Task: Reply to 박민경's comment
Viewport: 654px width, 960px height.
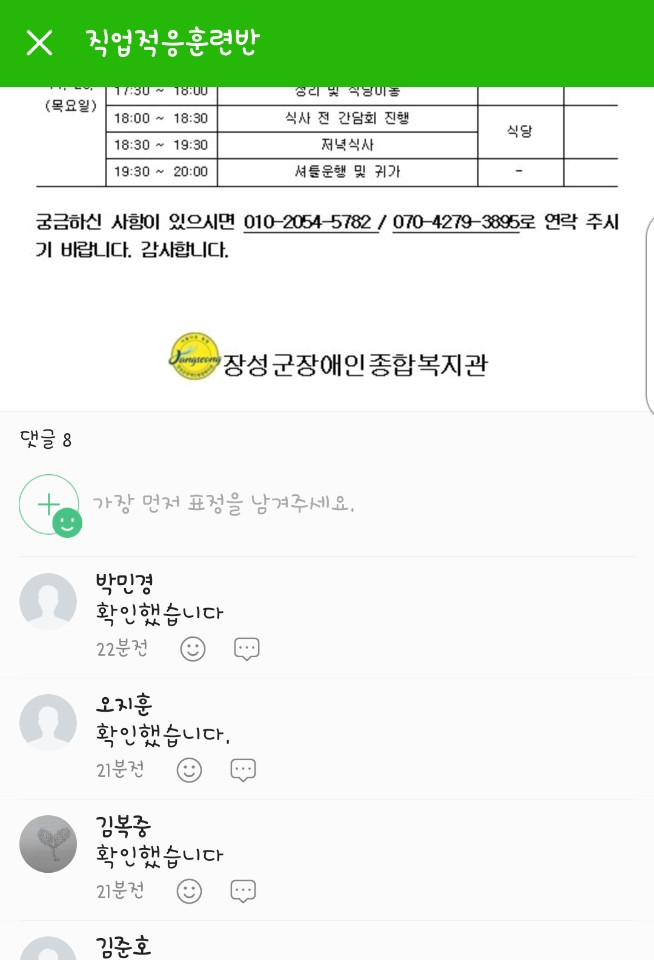Action: [246, 649]
